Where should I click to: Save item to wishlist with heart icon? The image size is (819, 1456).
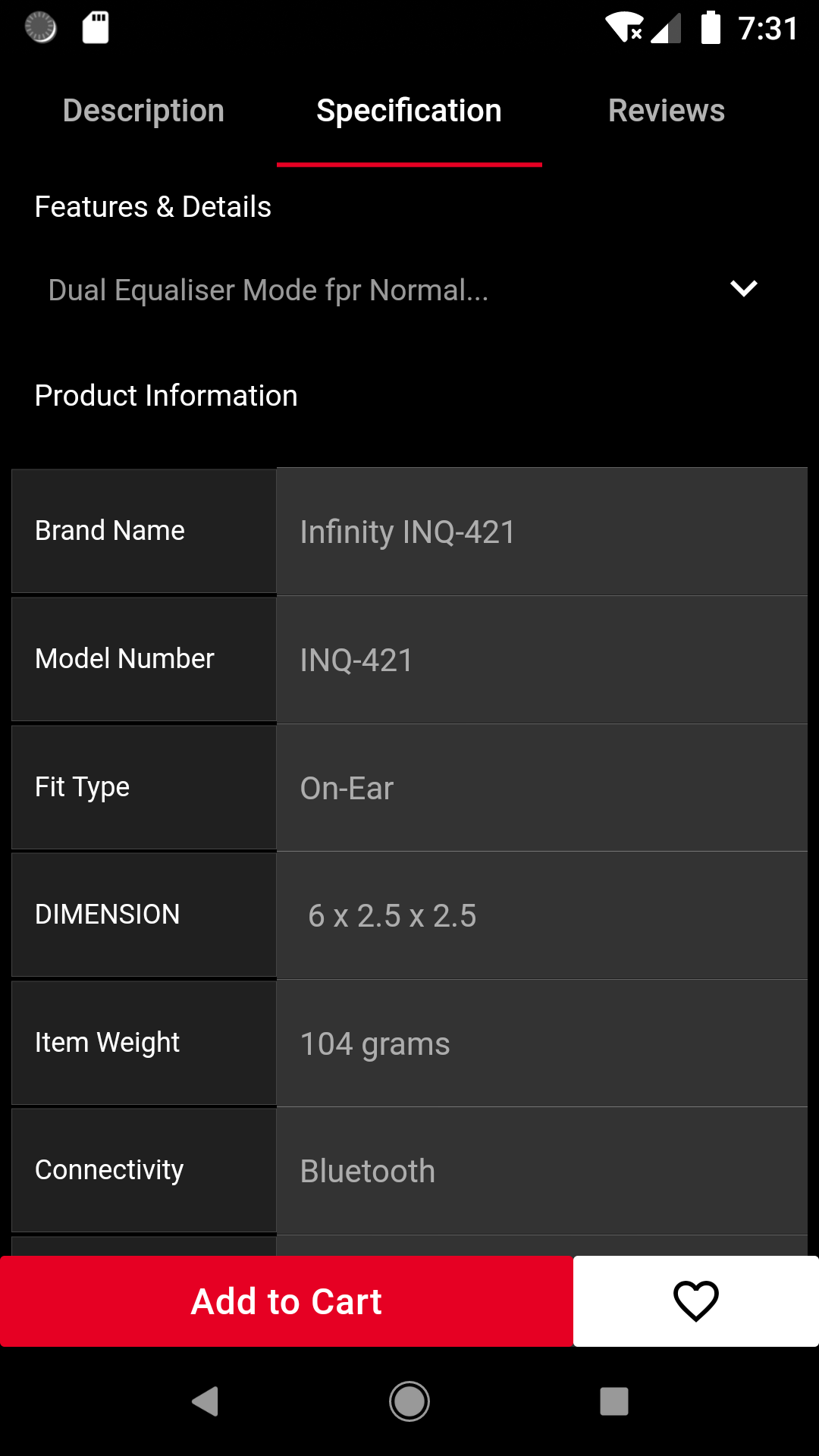[x=695, y=1301]
